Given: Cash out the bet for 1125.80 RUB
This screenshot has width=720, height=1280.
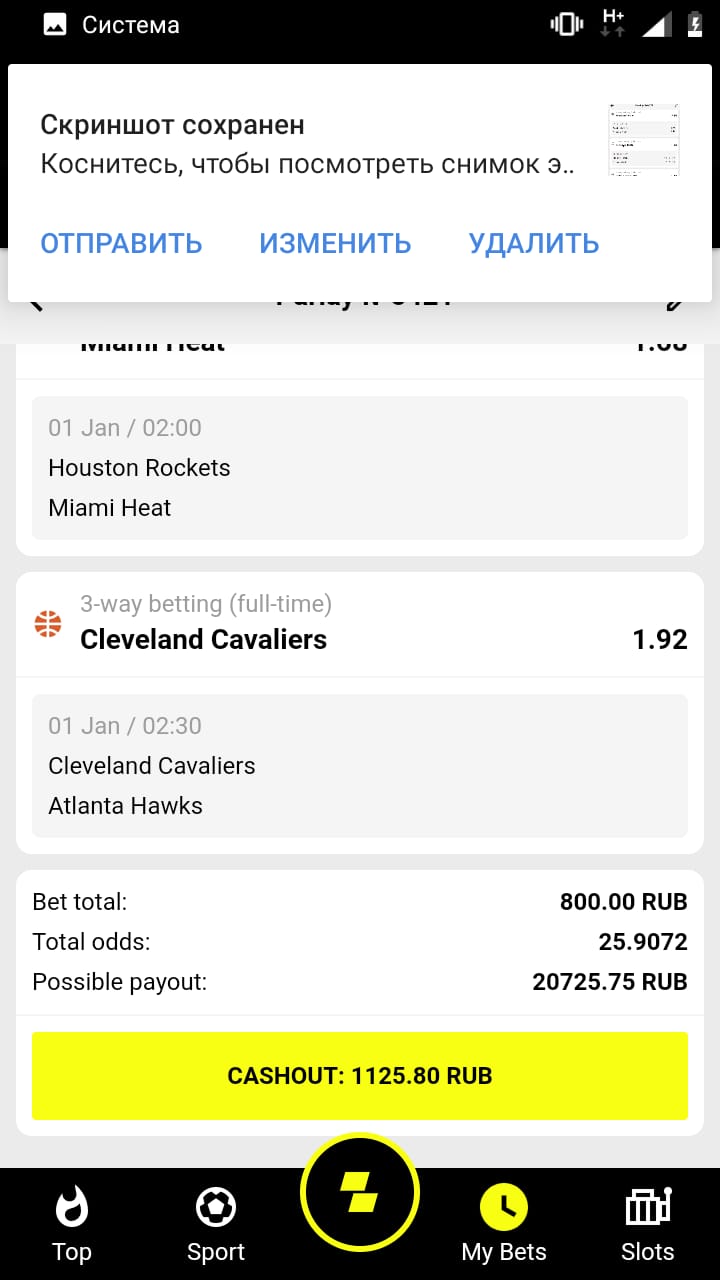Looking at the screenshot, I should pyautogui.click(x=360, y=1076).
